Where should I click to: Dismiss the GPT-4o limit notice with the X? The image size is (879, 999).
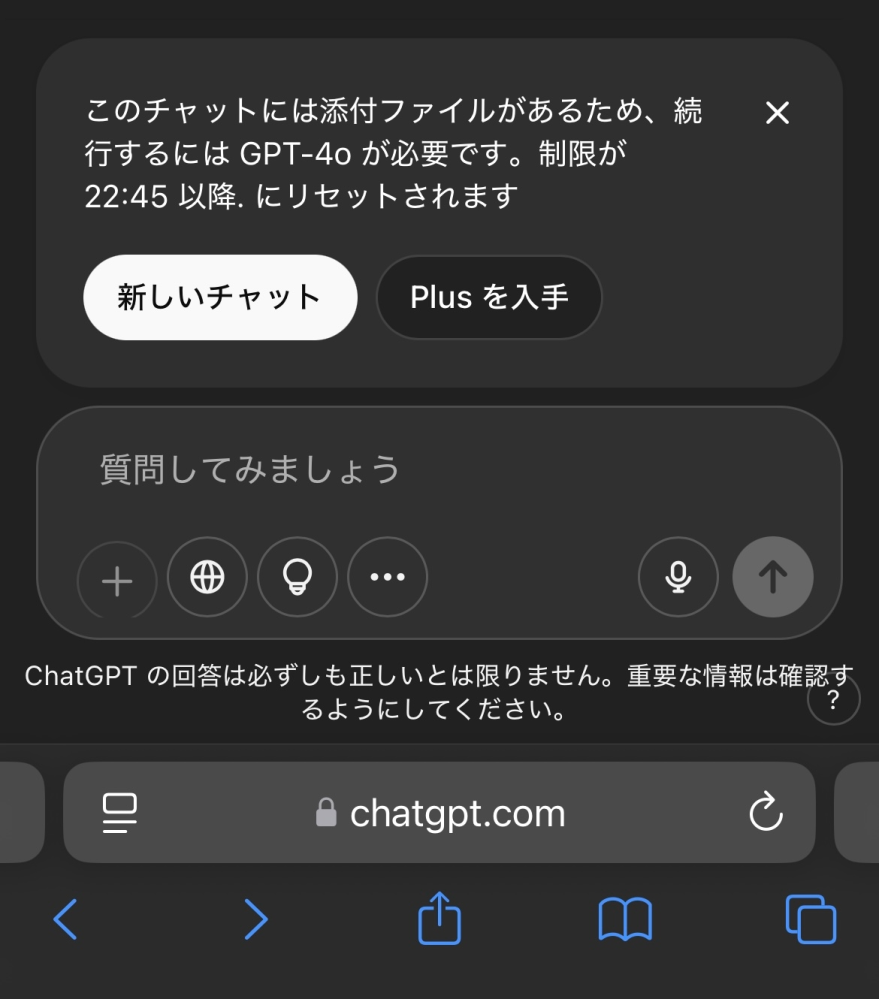777,113
